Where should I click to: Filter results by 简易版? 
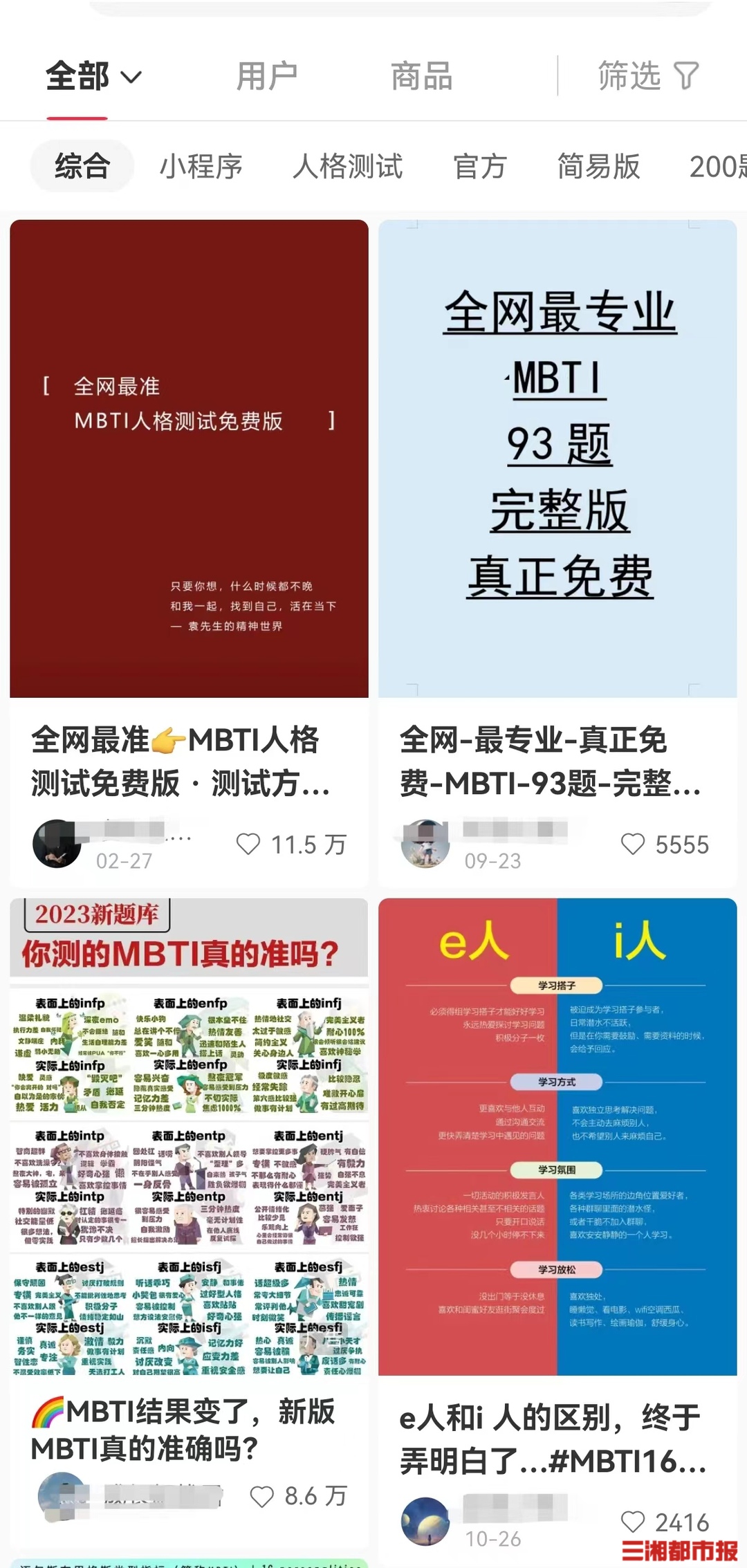coord(598,167)
